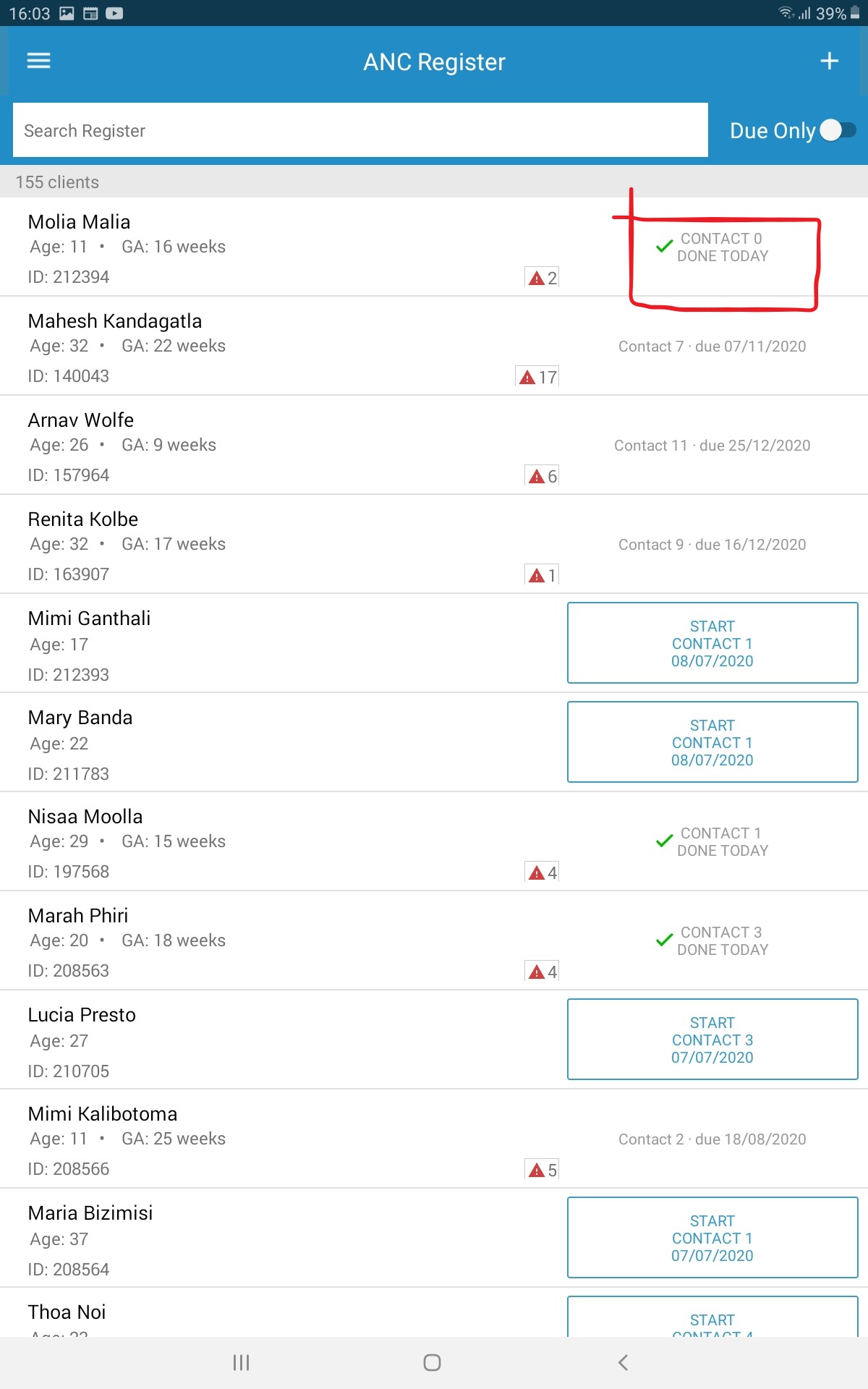Open the hamburger navigation menu
Image resolution: width=868 pixels, height=1389 pixels.
[x=38, y=61]
